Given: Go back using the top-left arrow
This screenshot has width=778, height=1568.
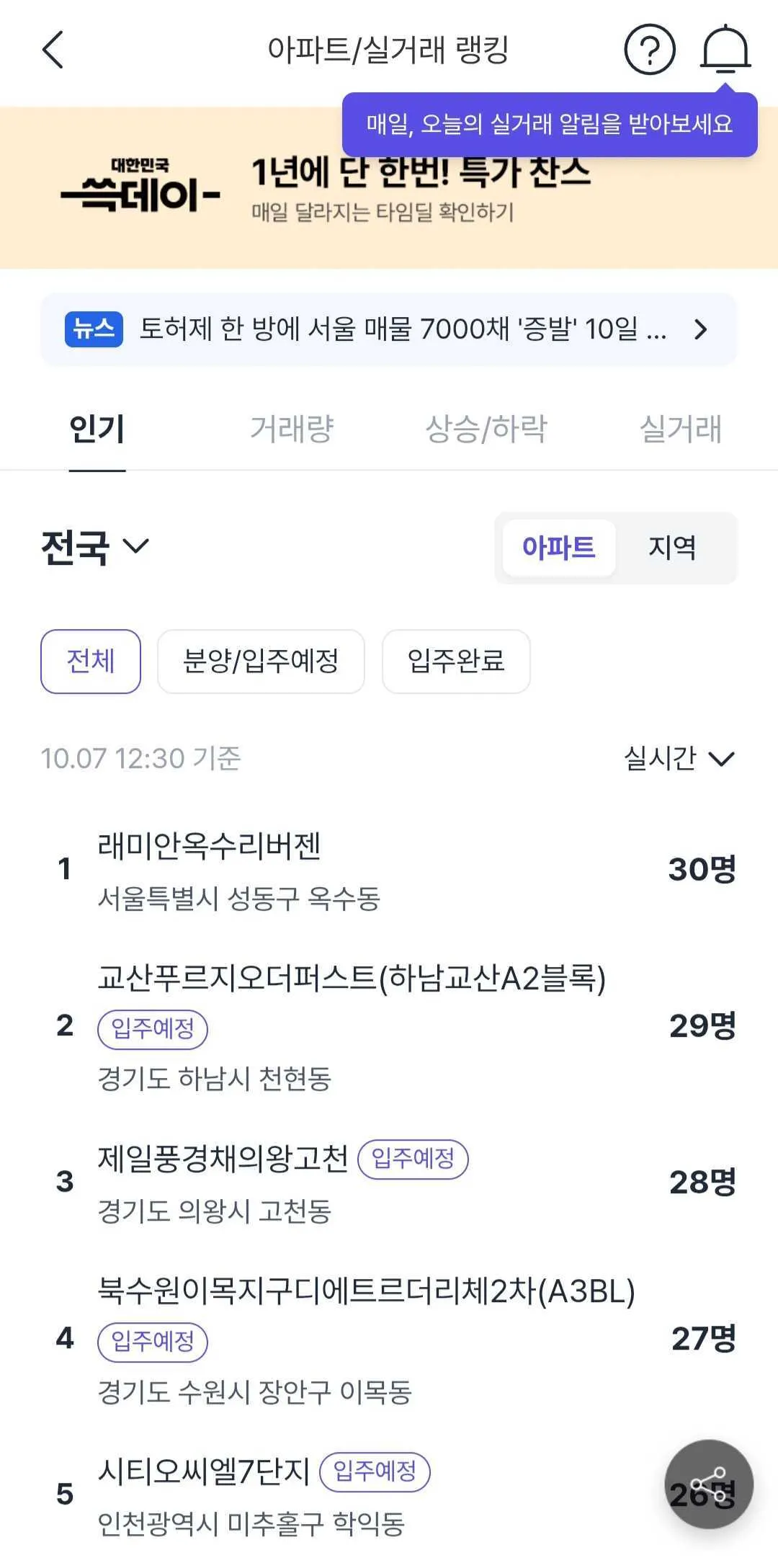Looking at the screenshot, I should tap(53, 50).
